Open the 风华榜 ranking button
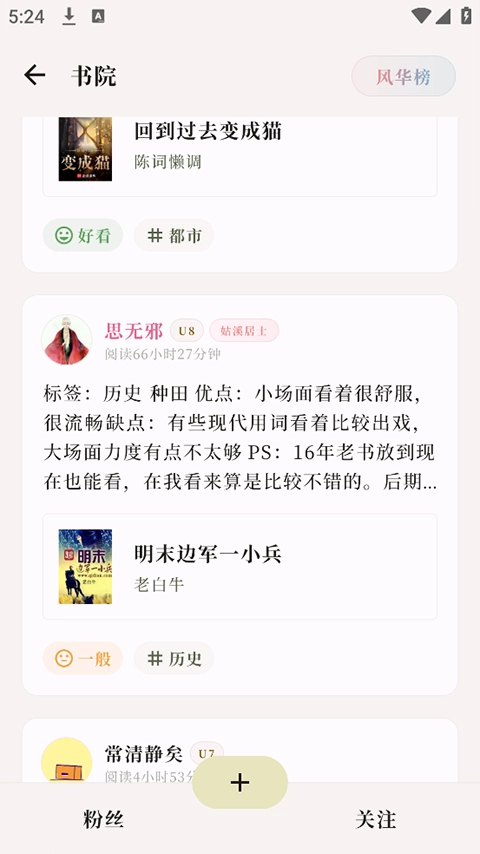The image size is (480, 854). click(404, 76)
